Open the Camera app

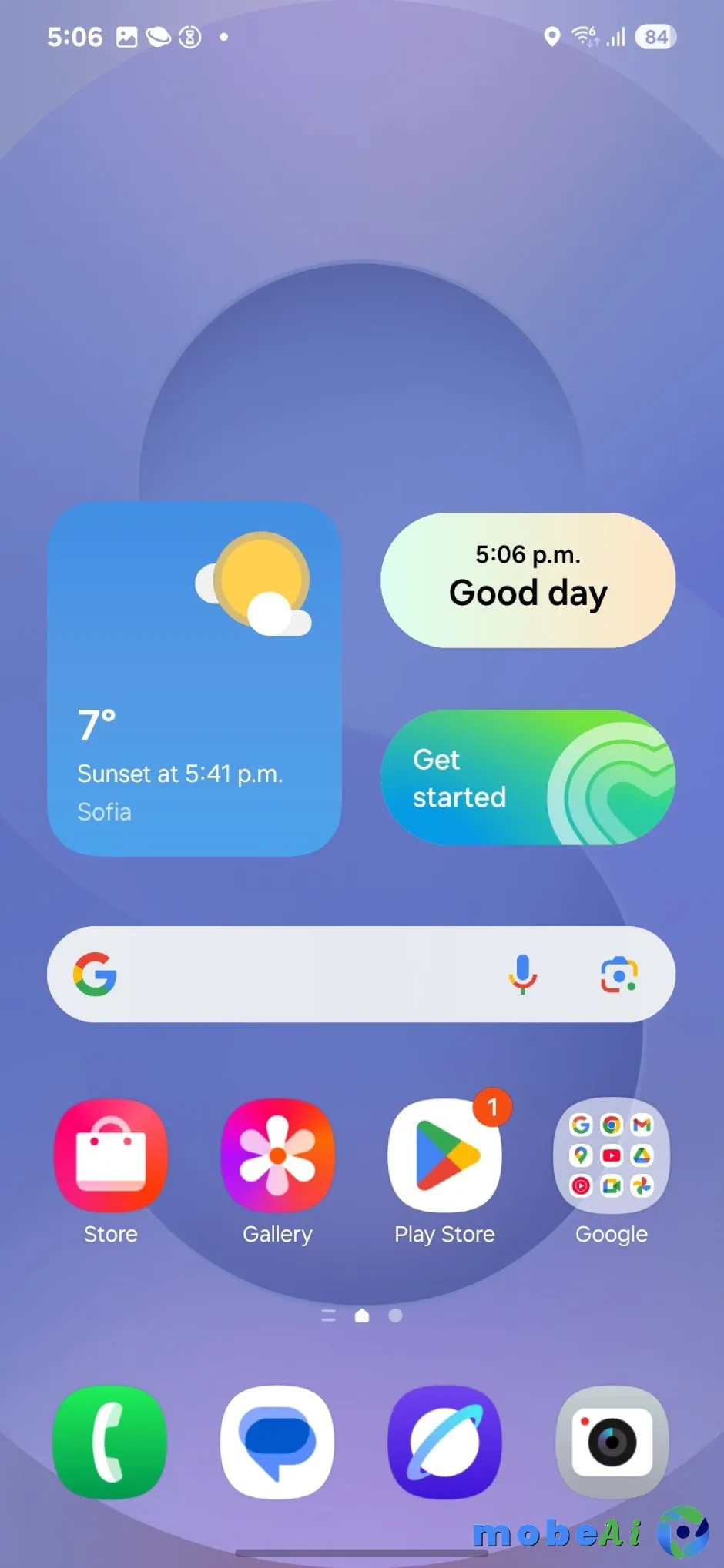click(612, 1442)
